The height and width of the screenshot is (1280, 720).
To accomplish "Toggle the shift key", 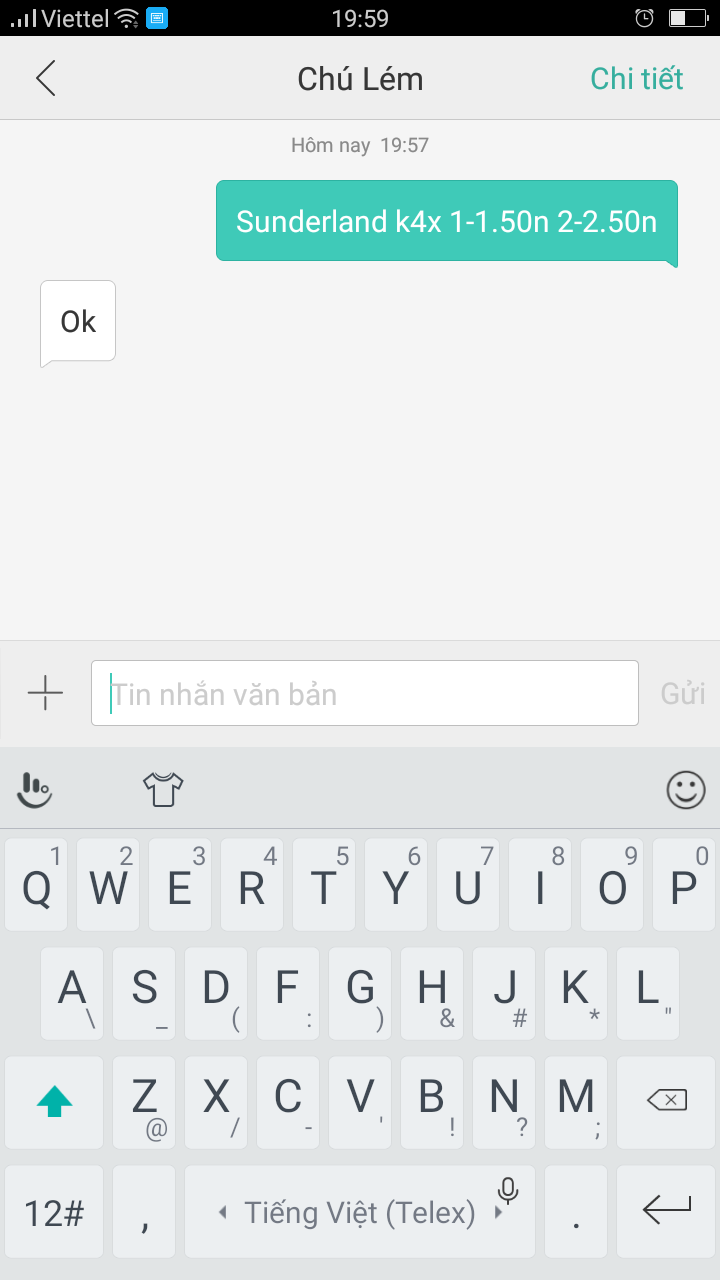I will [x=54, y=1101].
